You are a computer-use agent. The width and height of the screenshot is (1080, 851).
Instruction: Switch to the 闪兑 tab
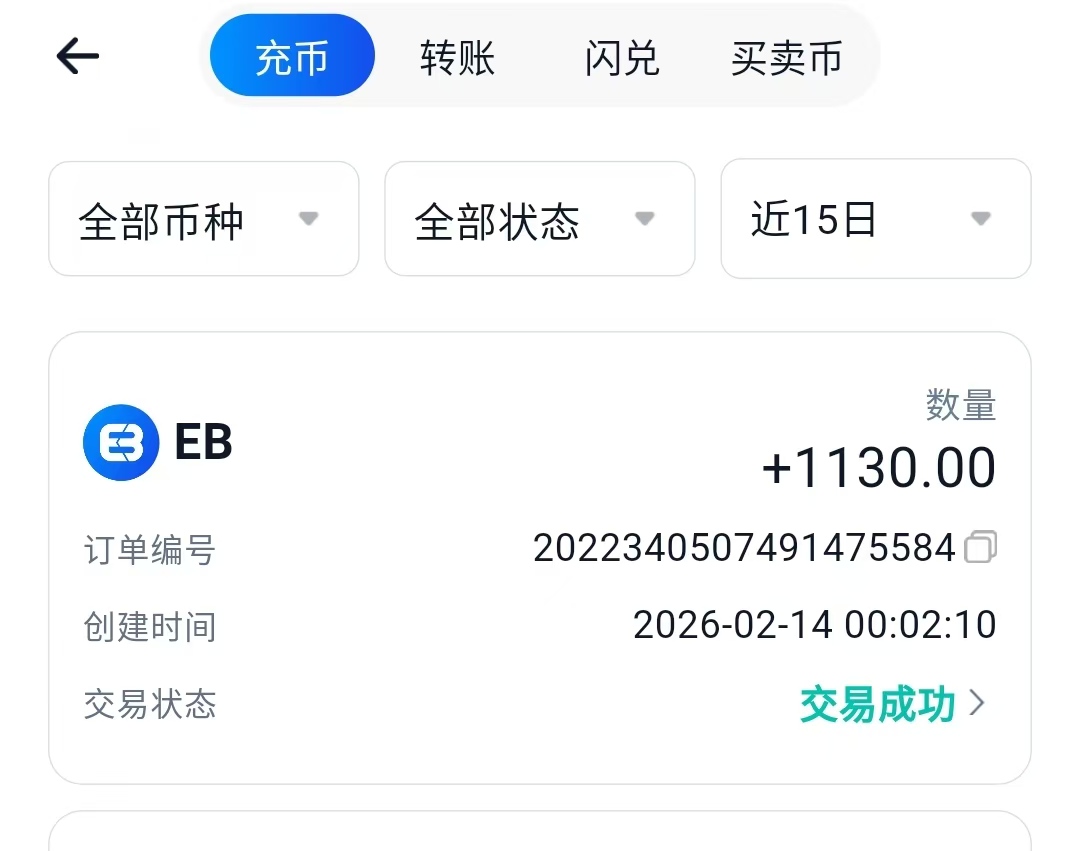[622, 58]
